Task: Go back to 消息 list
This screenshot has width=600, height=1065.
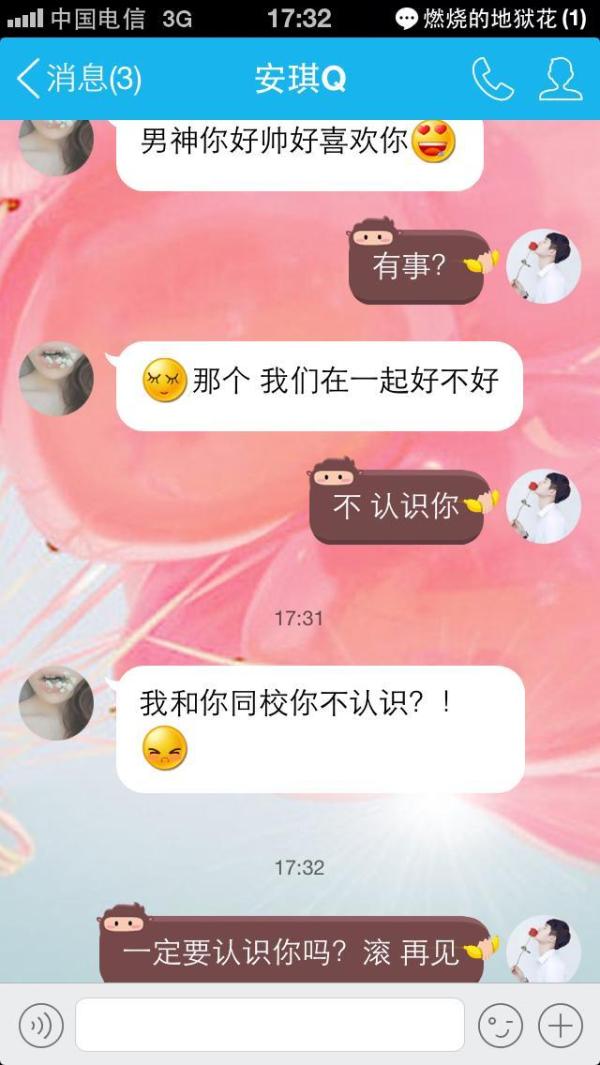Action: (78, 79)
